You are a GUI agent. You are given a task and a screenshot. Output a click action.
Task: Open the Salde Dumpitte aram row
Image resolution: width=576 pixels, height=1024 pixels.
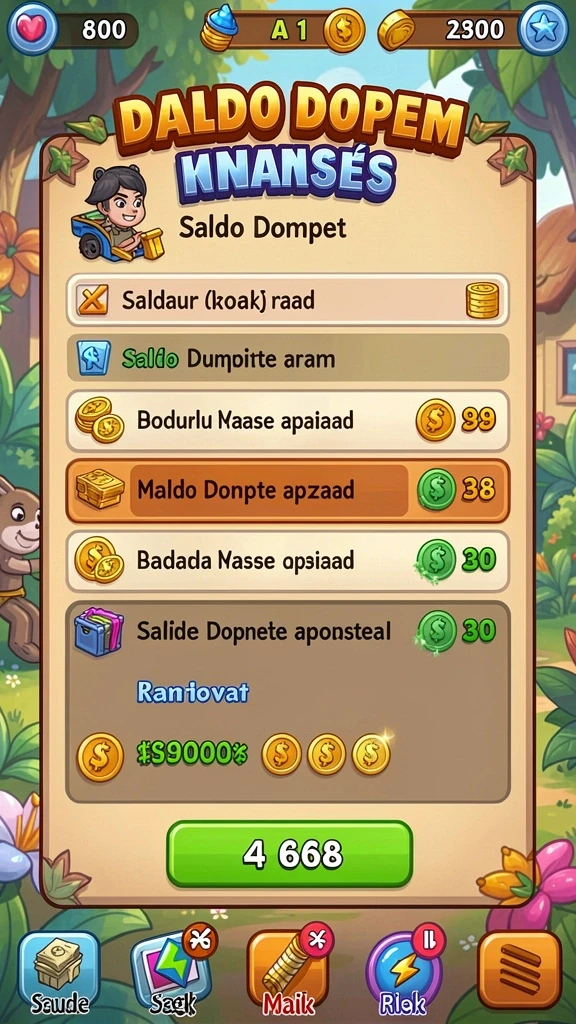coord(288,358)
